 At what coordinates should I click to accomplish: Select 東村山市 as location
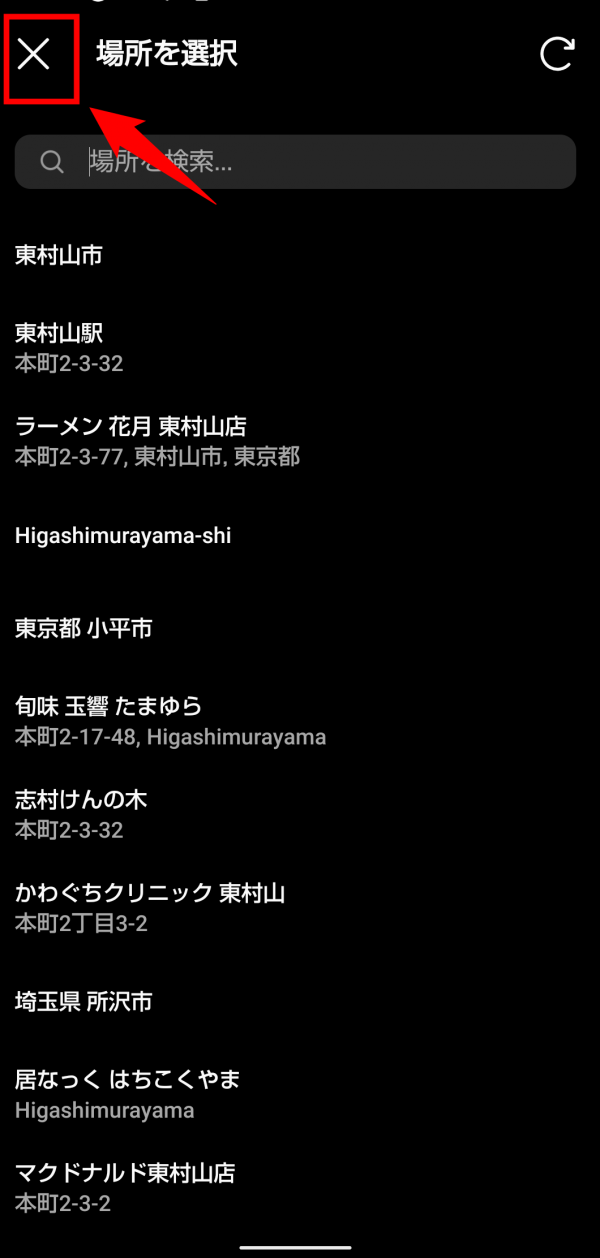[x=60, y=256]
